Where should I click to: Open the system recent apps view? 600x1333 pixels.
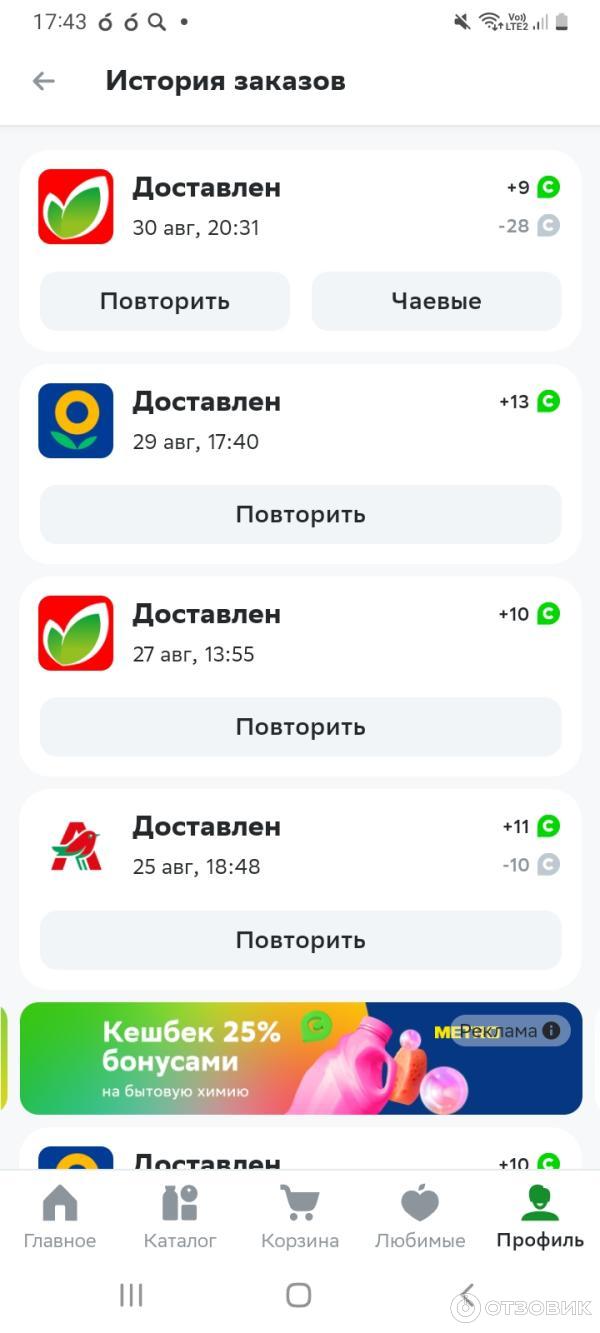[131, 1295]
